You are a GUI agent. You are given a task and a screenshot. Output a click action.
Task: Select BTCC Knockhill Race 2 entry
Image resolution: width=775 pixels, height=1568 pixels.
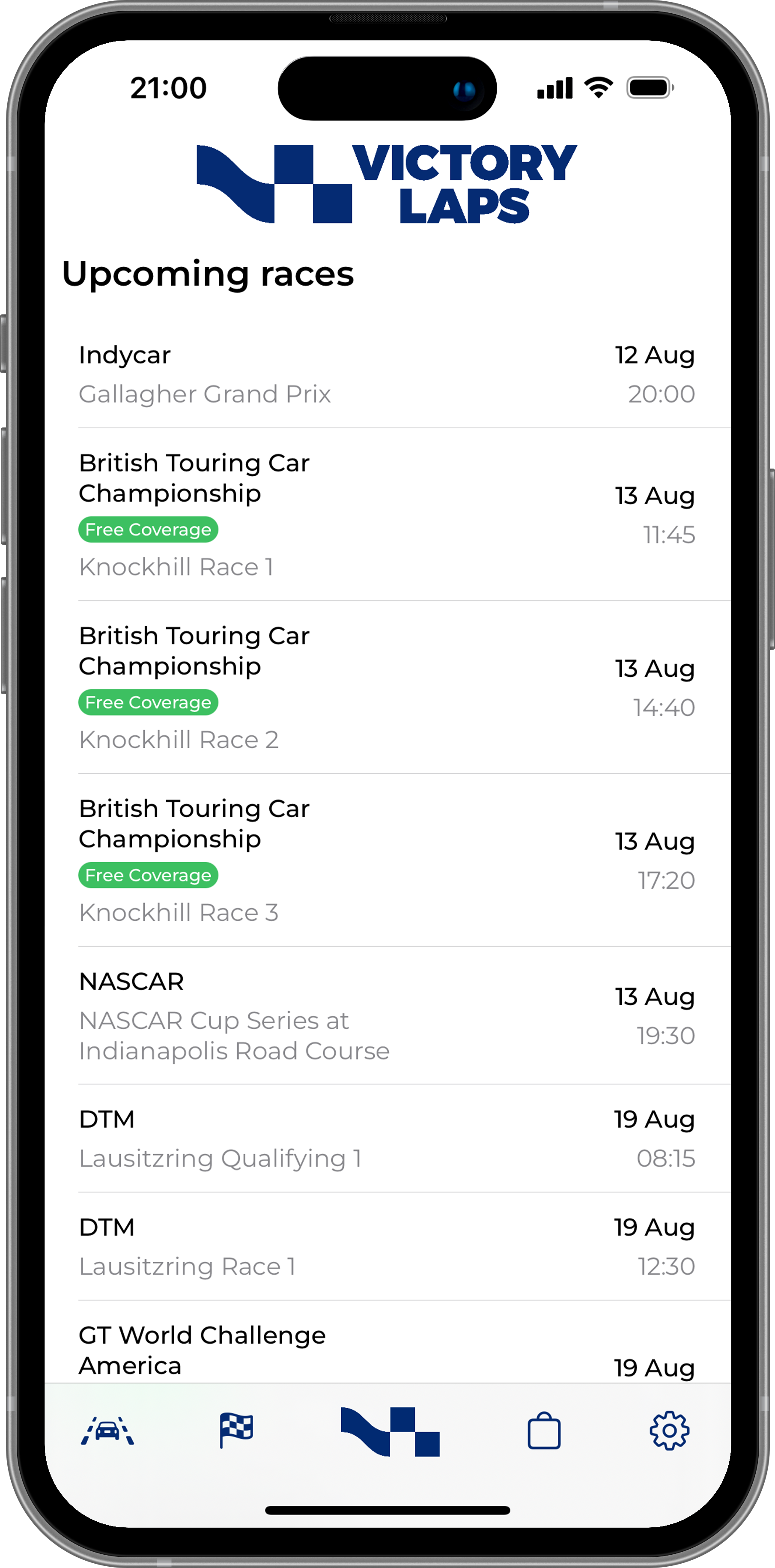coord(387,687)
